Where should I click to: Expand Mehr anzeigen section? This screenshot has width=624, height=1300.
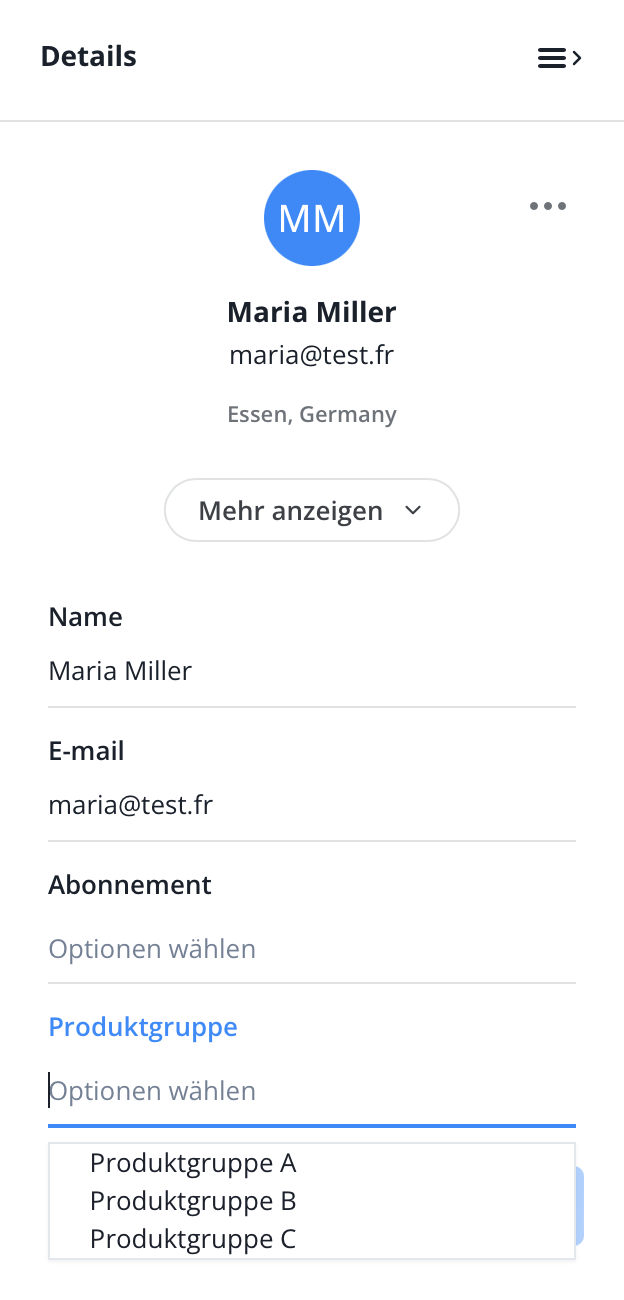[x=311, y=511]
